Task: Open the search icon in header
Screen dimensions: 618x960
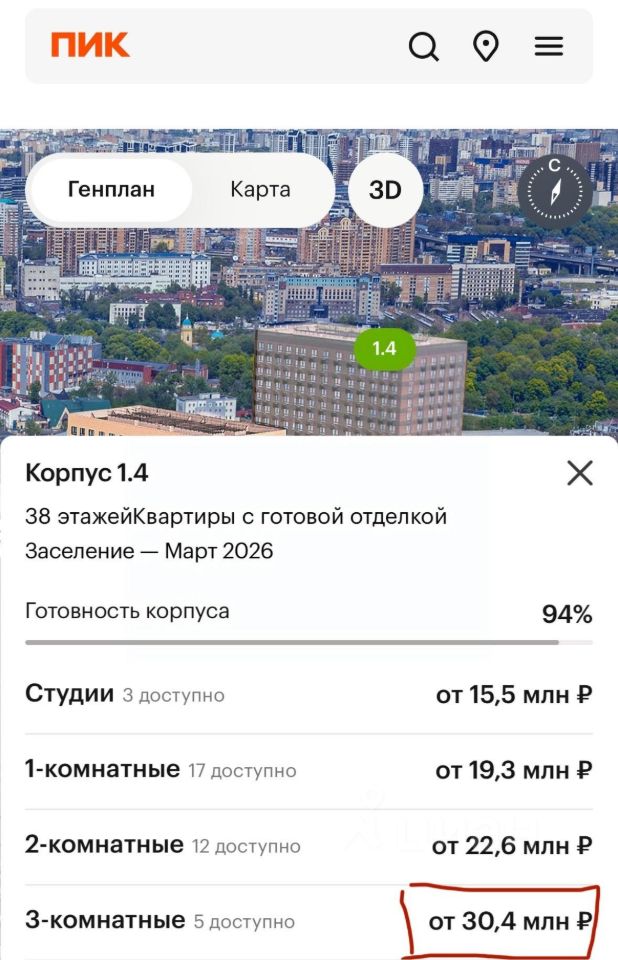Action: click(x=424, y=46)
